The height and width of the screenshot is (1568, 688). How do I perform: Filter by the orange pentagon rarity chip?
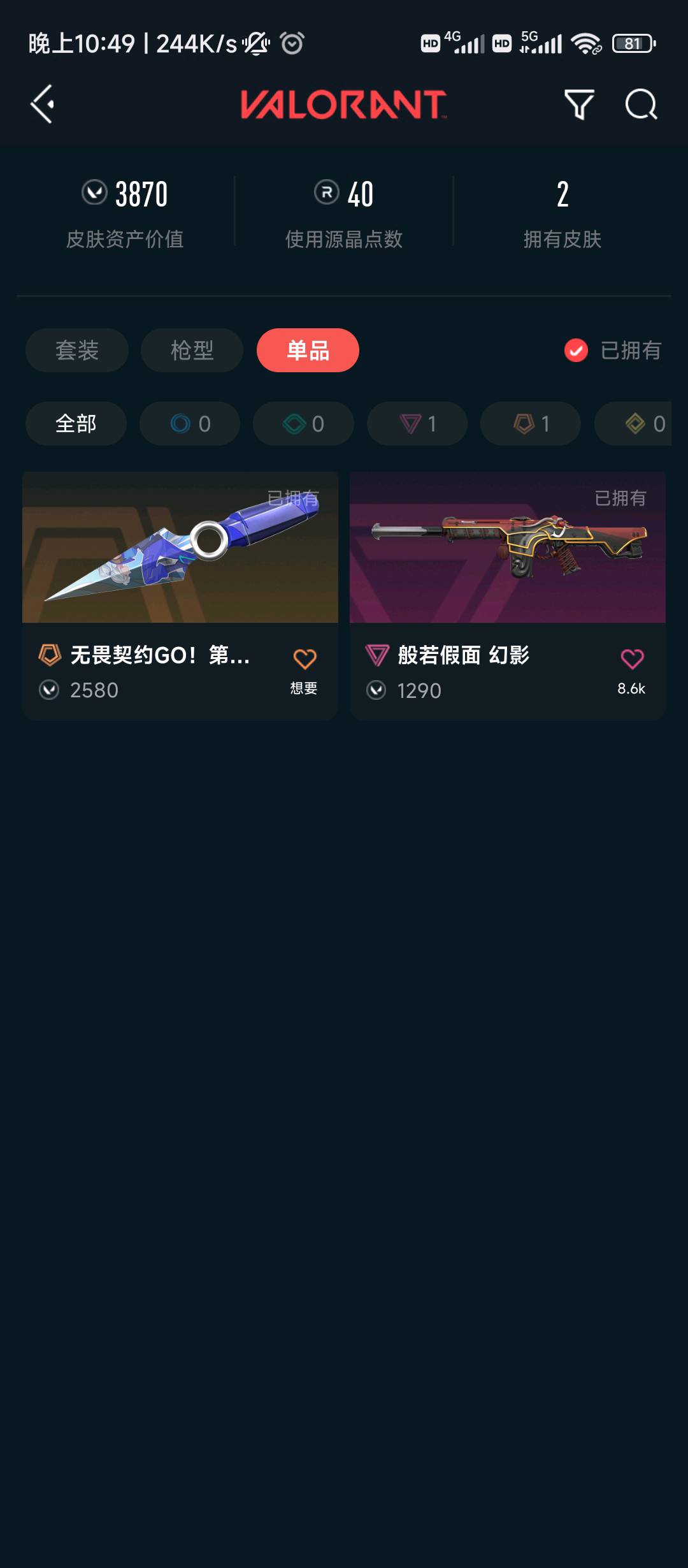pyautogui.click(x=531, y=424)
